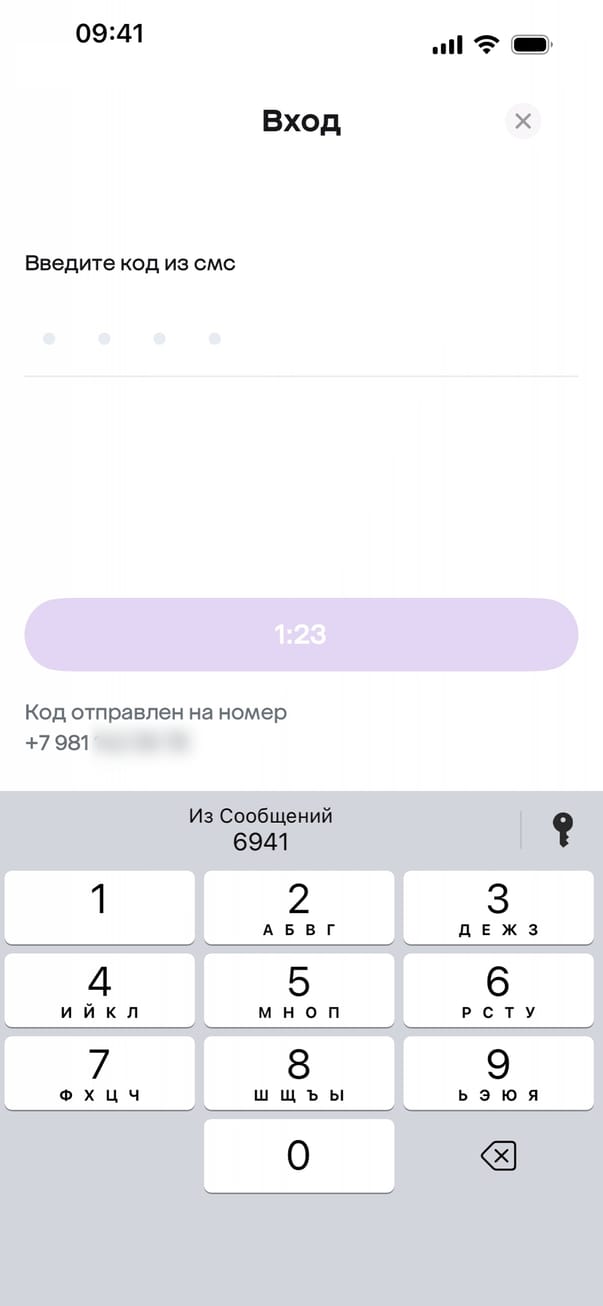Close the login screen
This screenshot has width=603, height=1306.
click(522, 122)
